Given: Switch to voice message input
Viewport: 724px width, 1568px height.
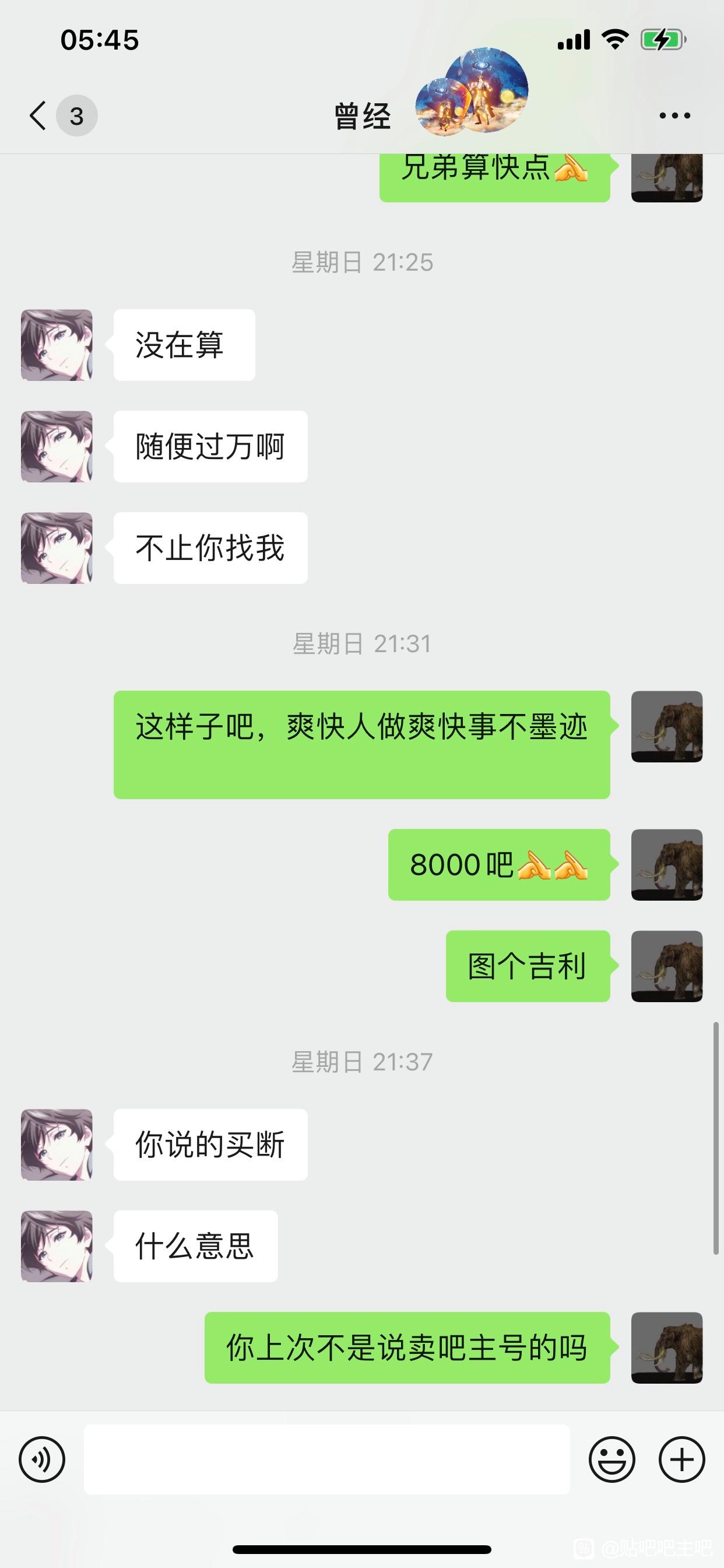Looking at the screenshot, I should (42, 1459).
